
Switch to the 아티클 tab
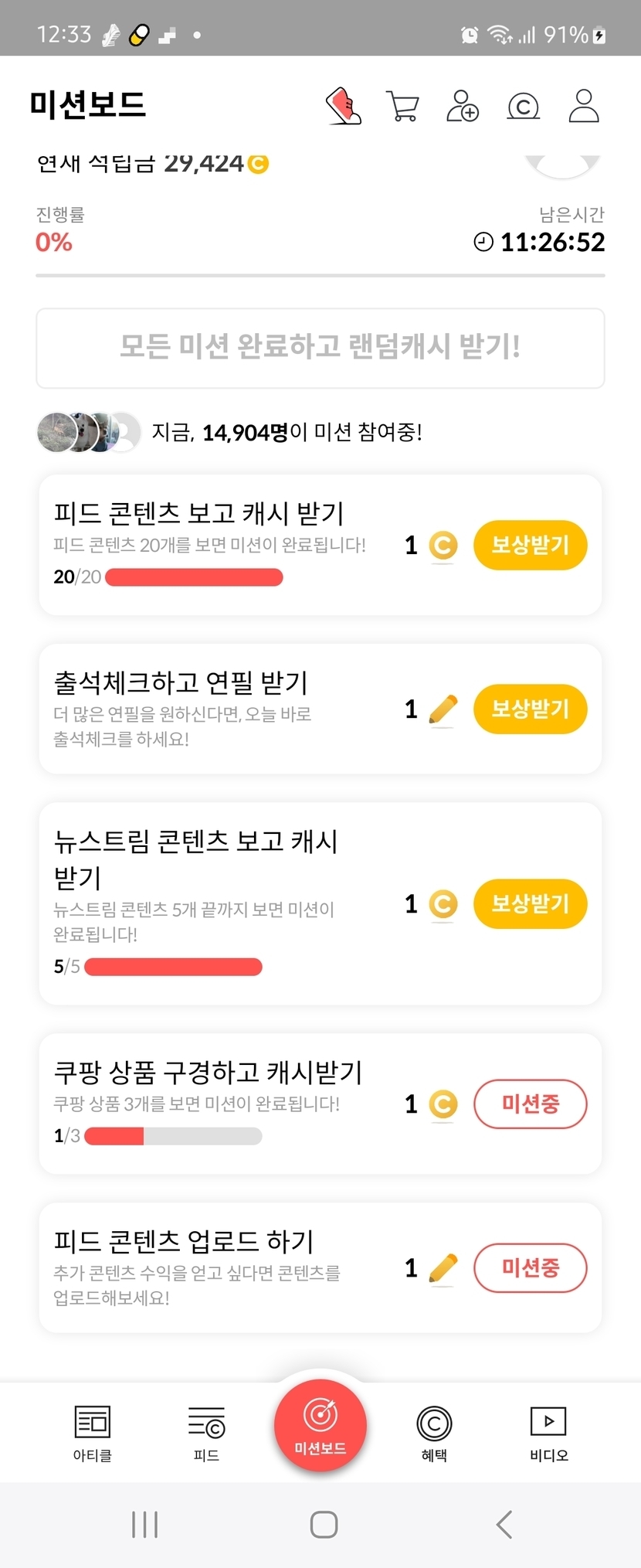click(x=93, y=1432)
